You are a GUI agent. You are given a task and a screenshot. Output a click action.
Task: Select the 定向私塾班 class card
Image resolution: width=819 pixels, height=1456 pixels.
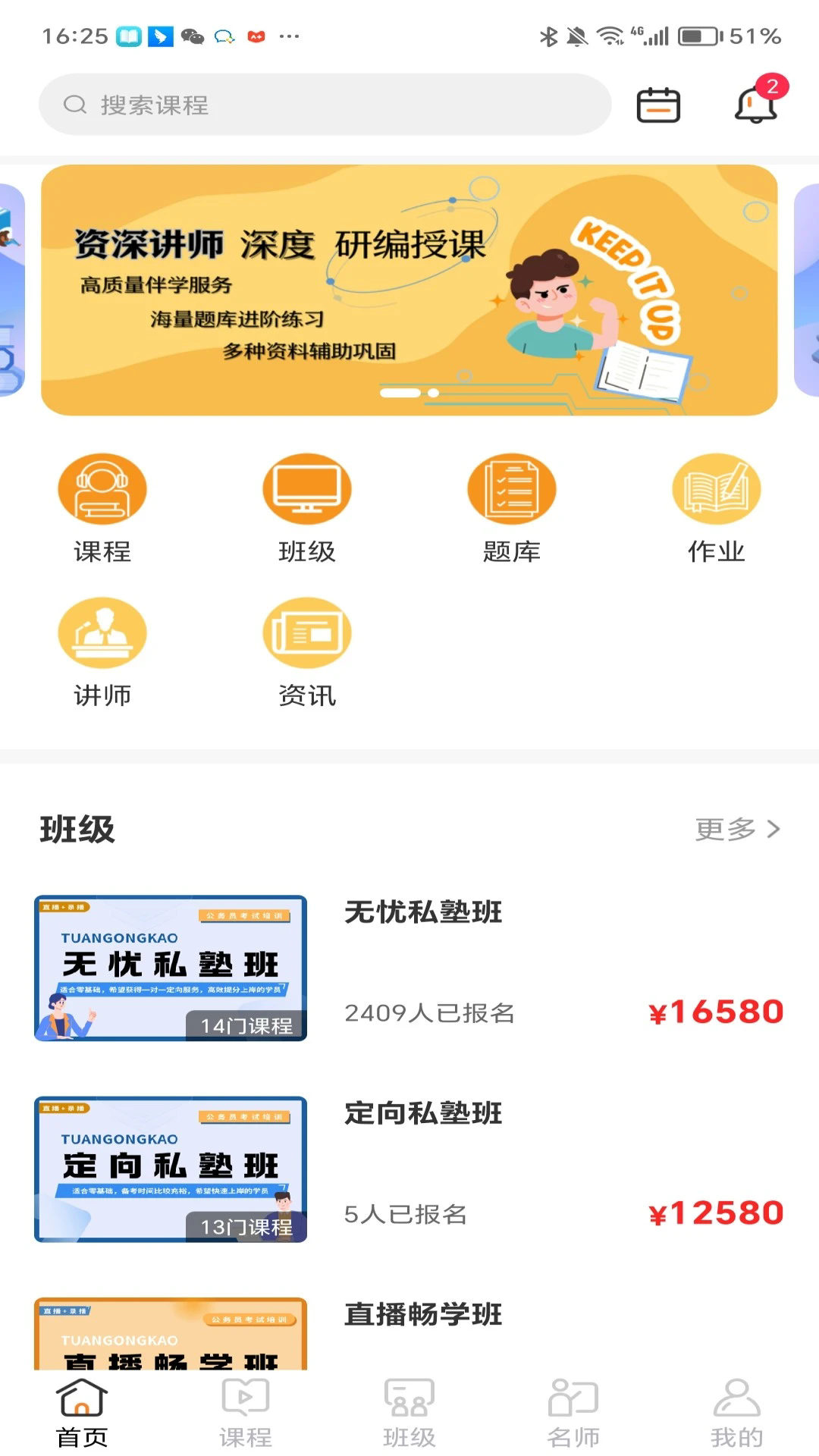(x=409, y=1169)
